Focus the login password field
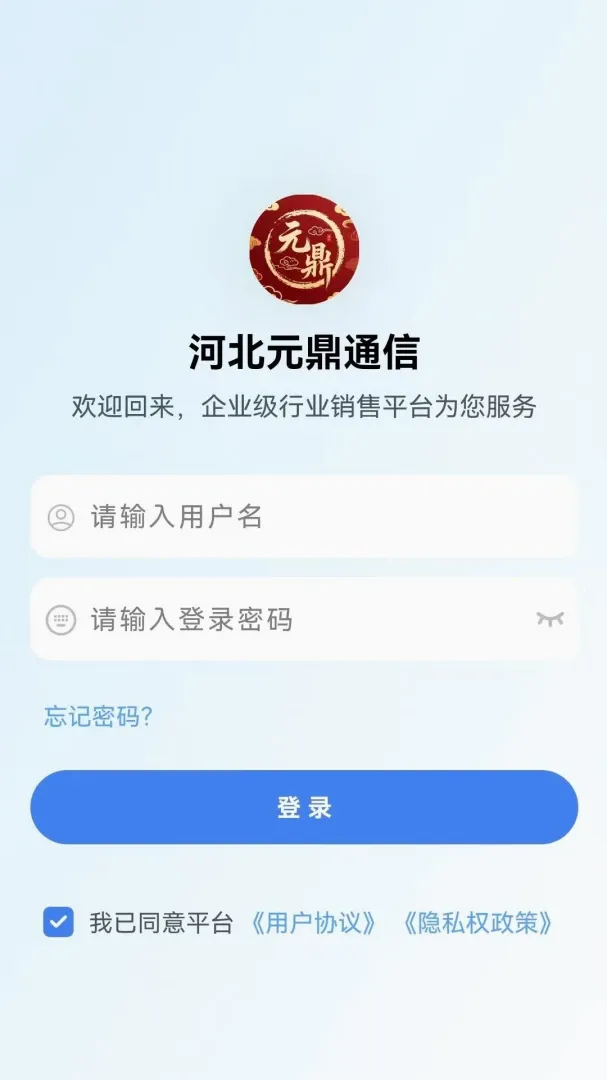 point(304,619)
